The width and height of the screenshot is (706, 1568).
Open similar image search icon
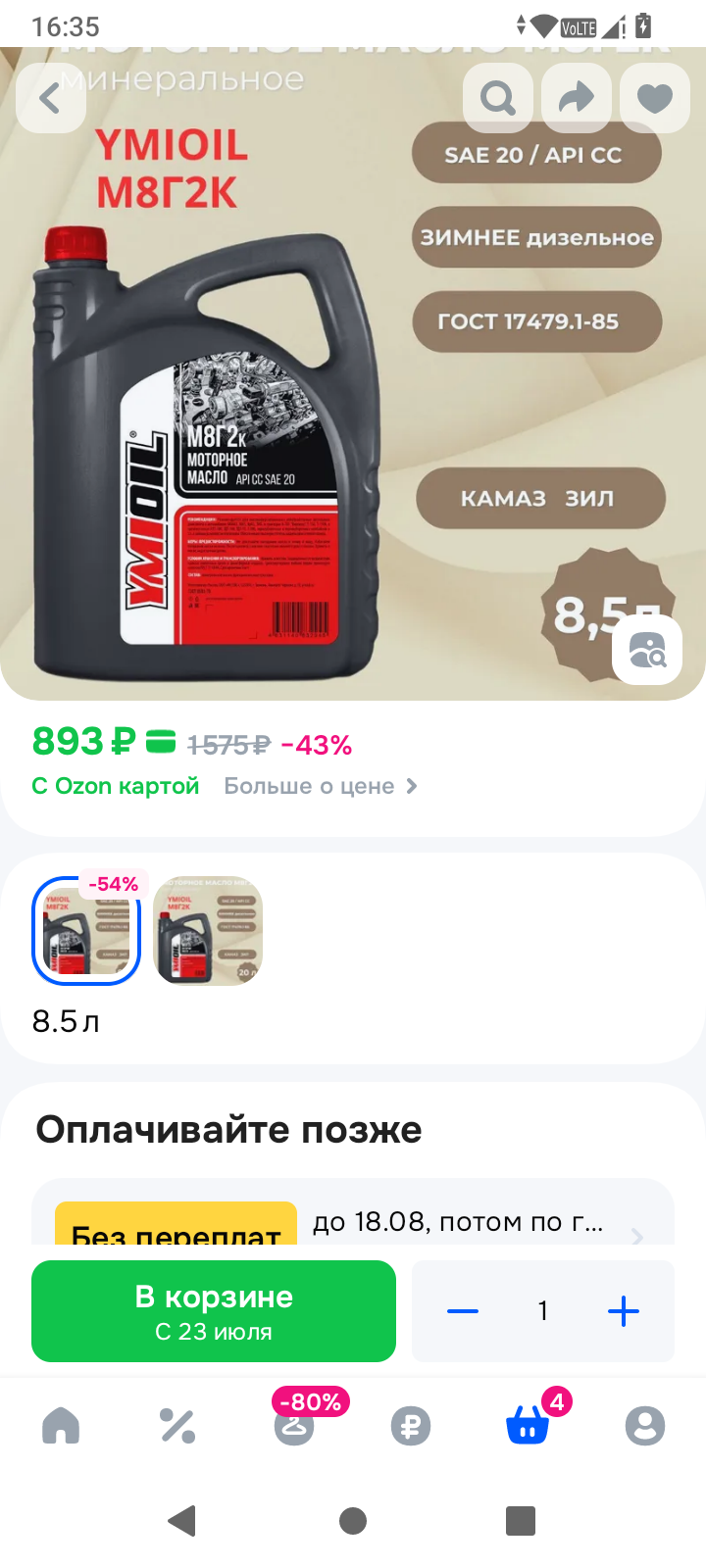click(x=647, y=650)
